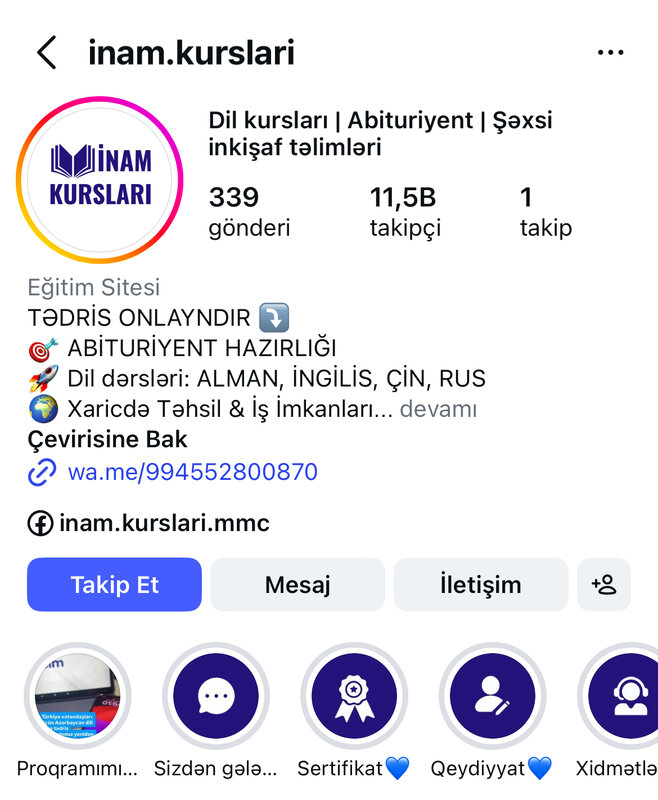658x800 pixels.
Task: Expand the bio with devamı
Action: (440, 409)
